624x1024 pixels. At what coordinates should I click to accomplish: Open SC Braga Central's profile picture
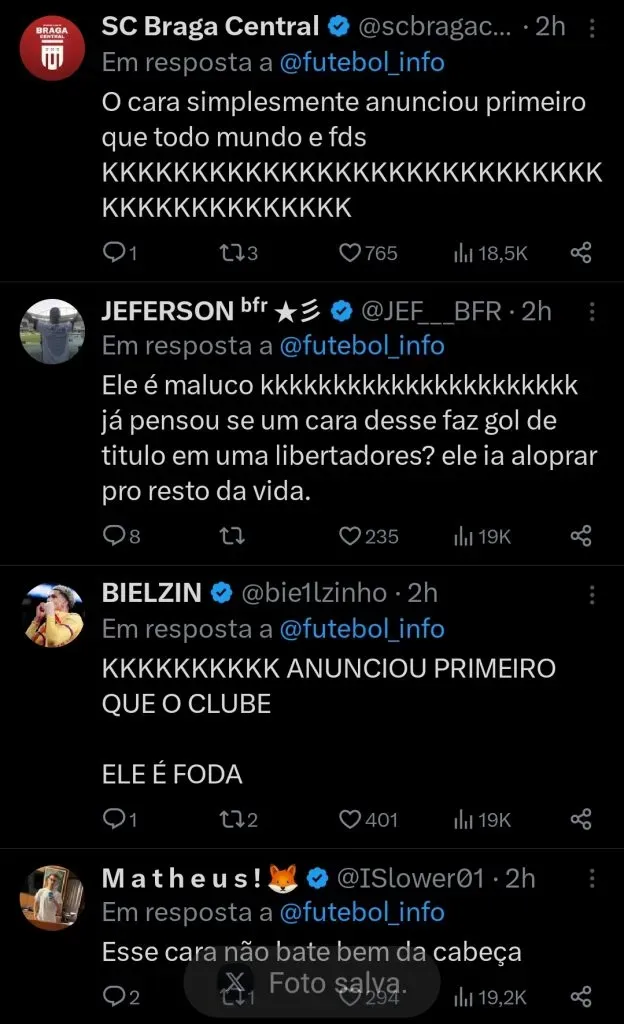[52, 48]
